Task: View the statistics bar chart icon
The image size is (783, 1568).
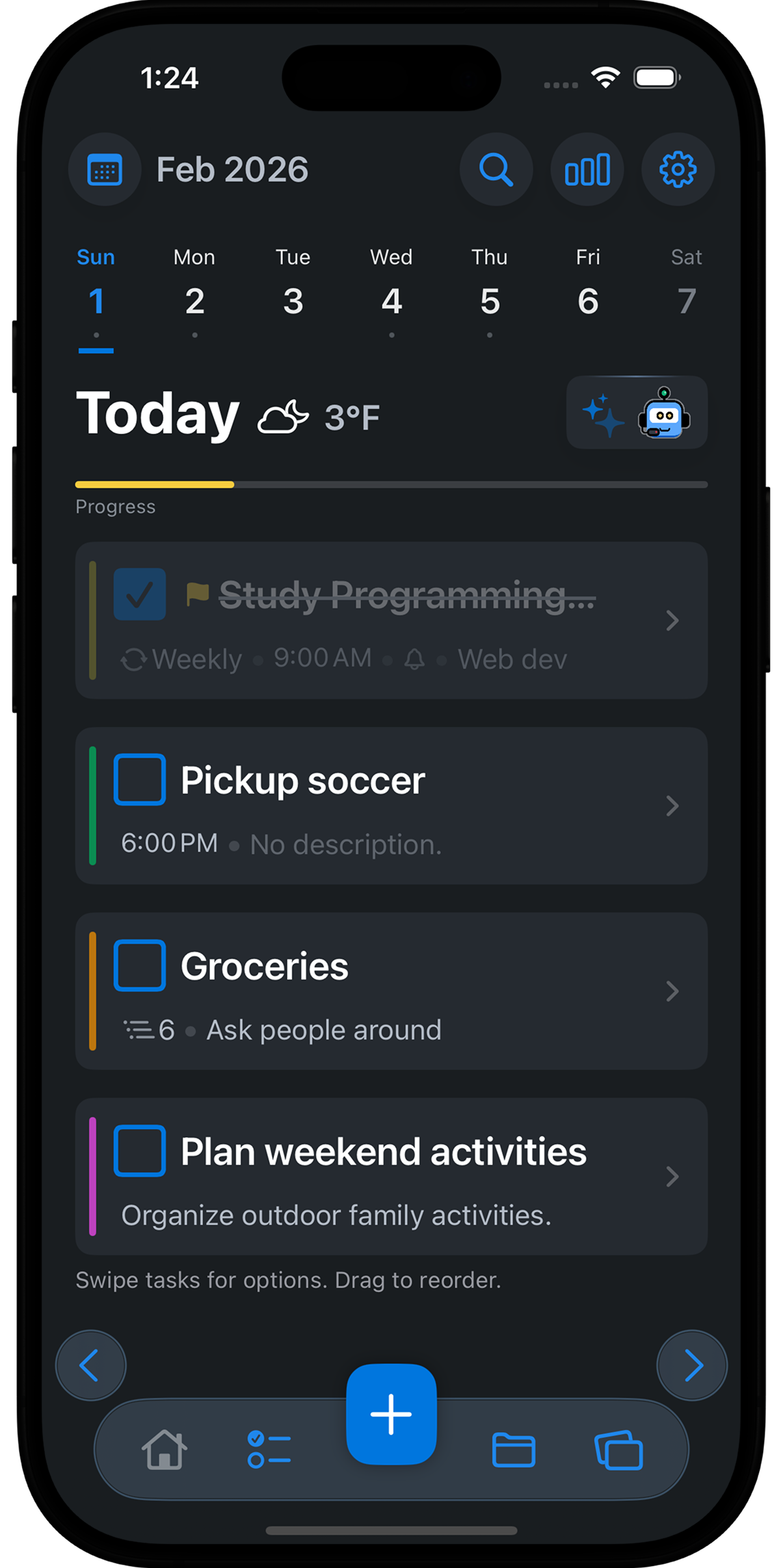Action: pos(587,169)
